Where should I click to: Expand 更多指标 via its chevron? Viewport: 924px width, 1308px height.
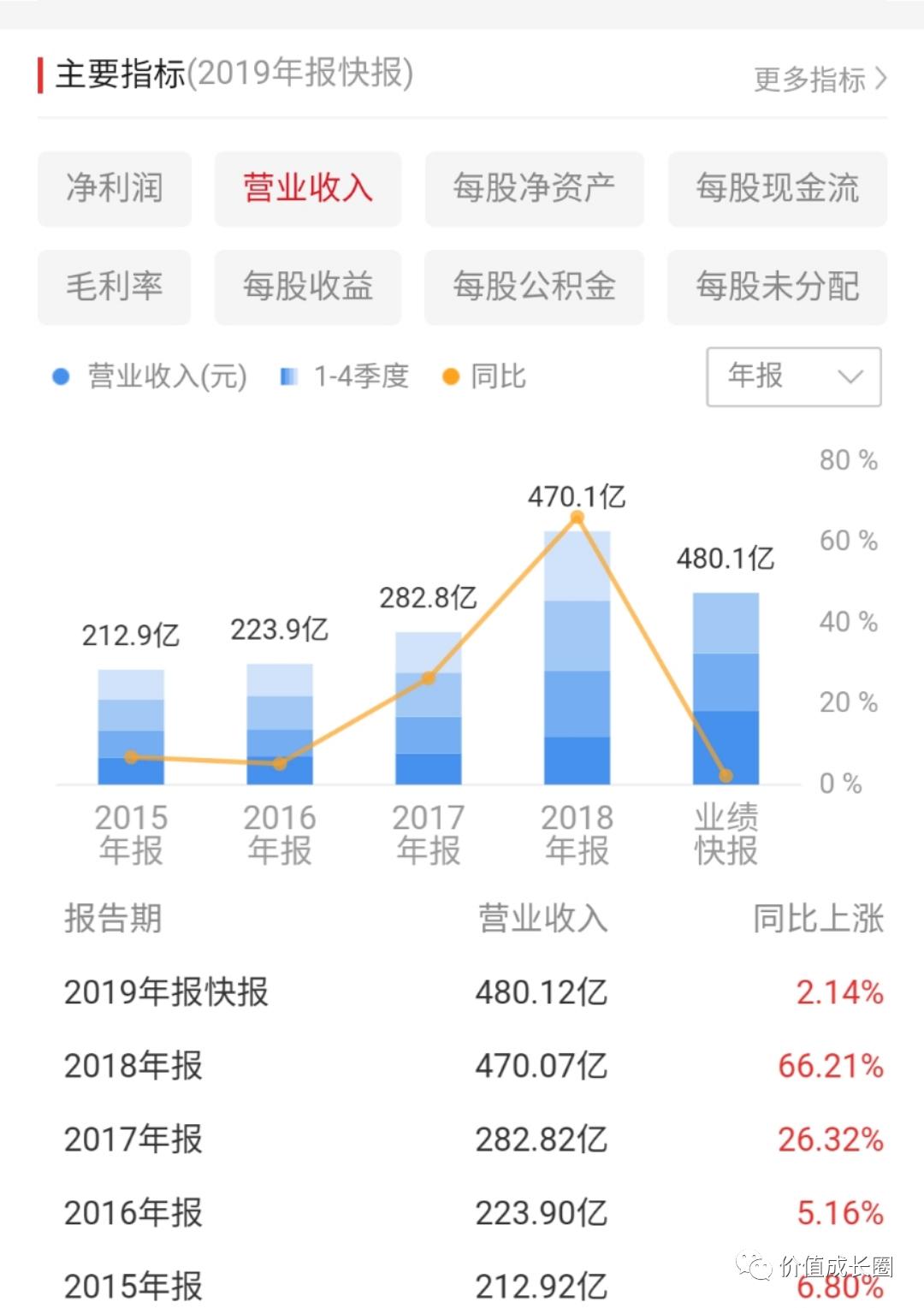882,79
